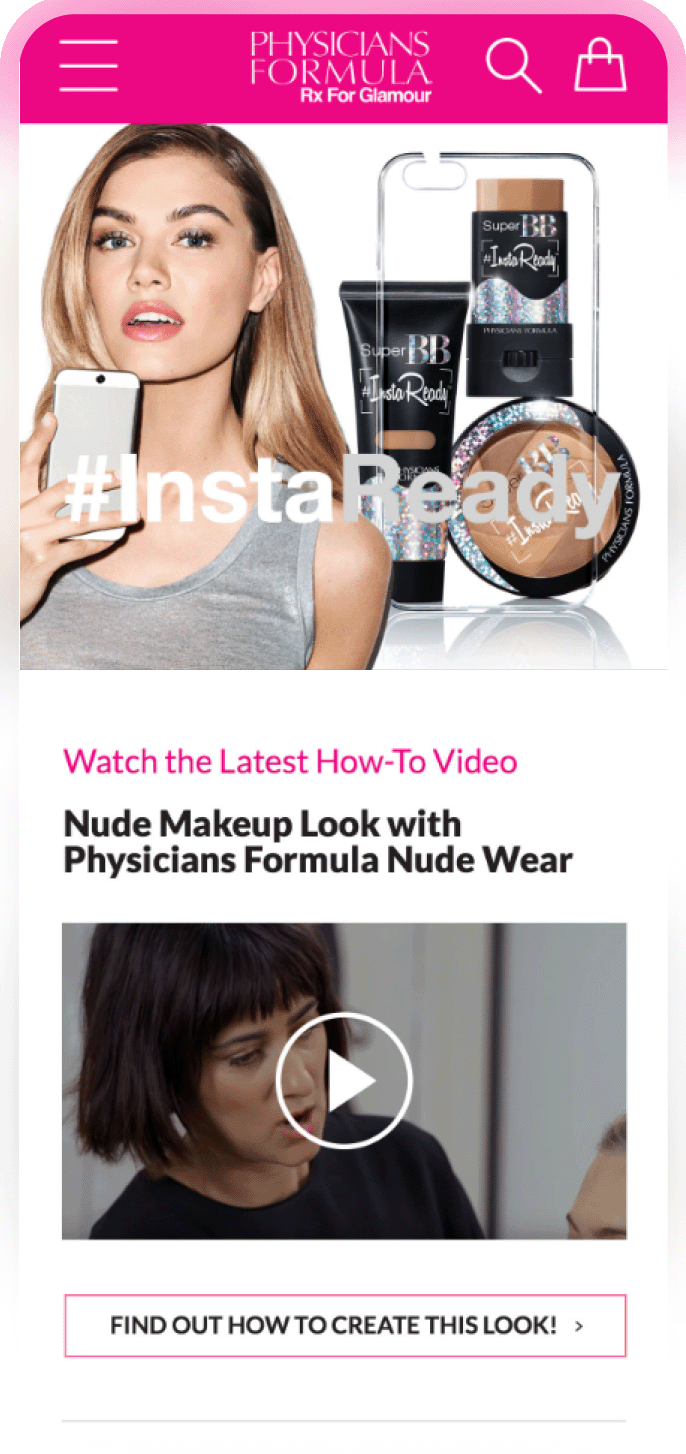Open the hamburger menu
Image resolution: width=686 pixels, height=1454 pixels.
(88, 66)
